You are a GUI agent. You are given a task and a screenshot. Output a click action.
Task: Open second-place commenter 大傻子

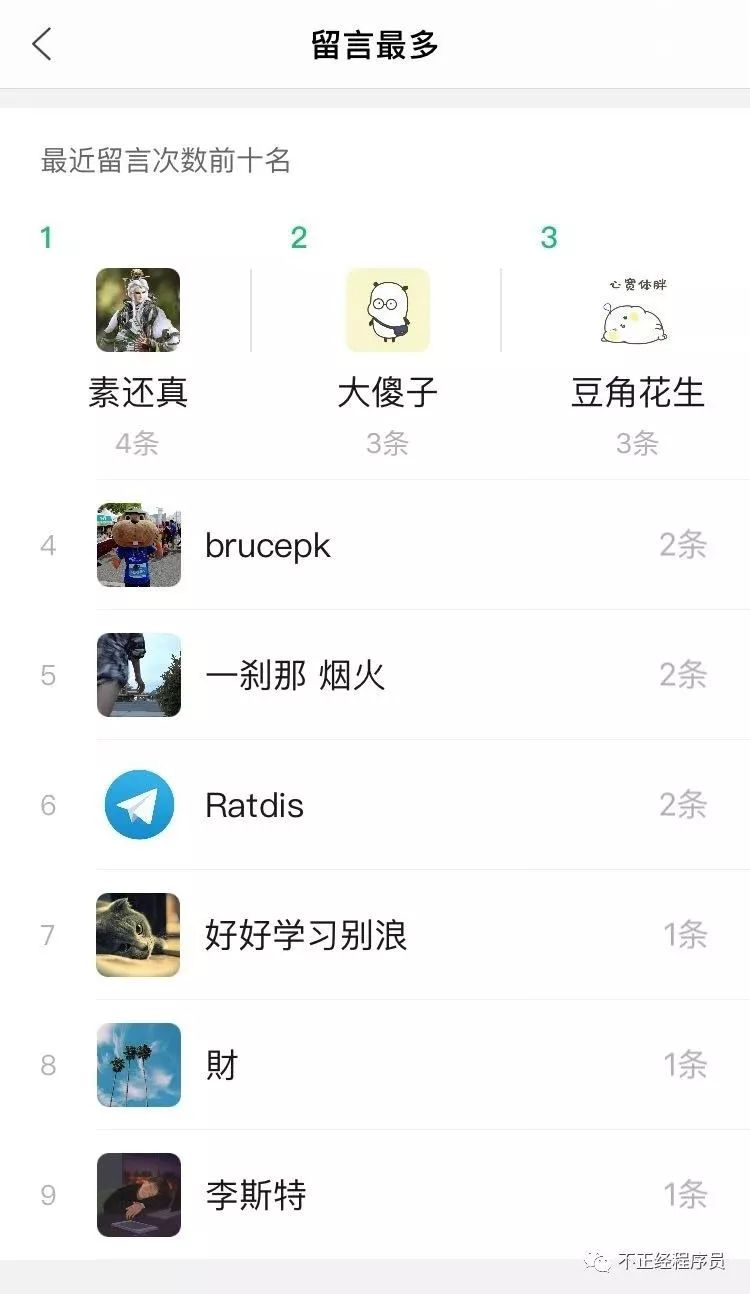point(388,311)
